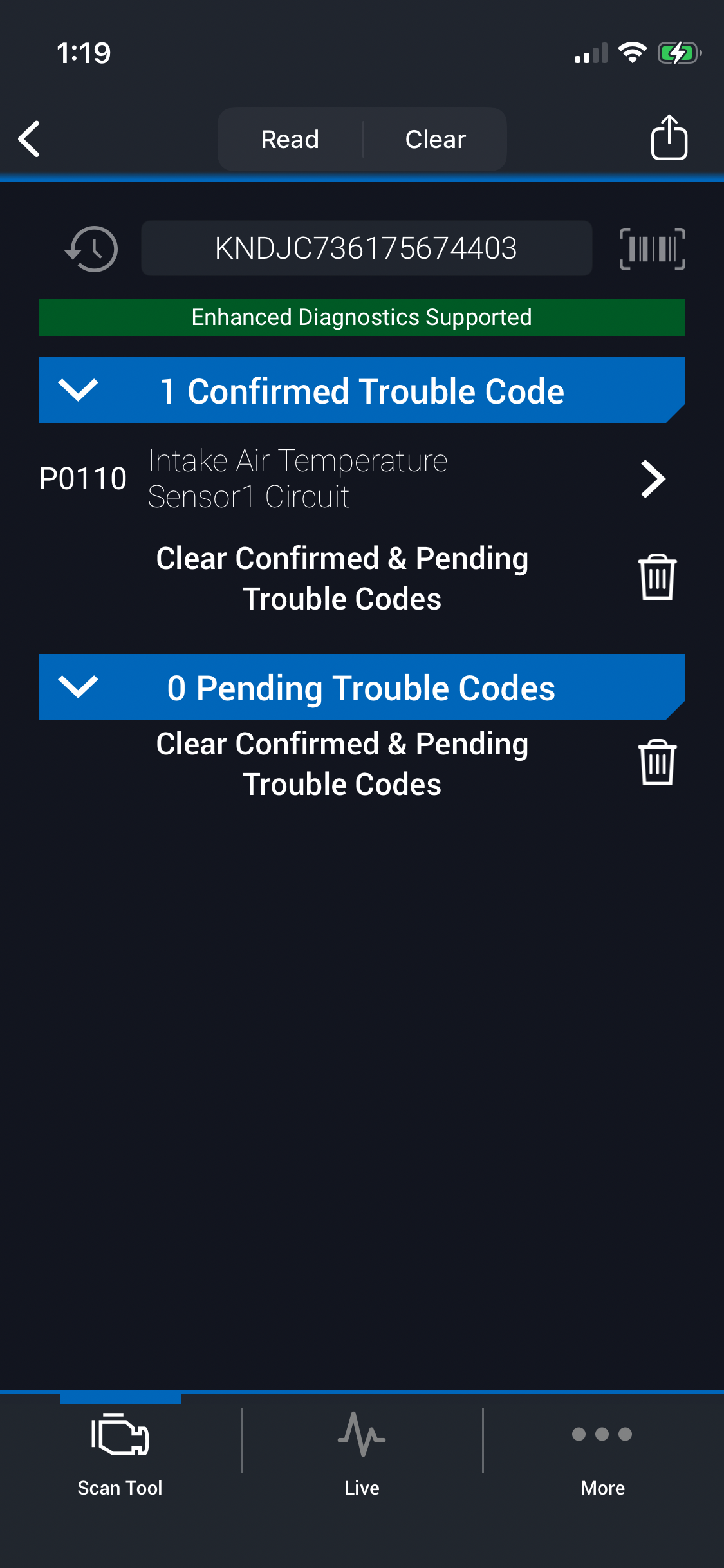Tap the VIN field KNDJC736175674403
The width and height of the screenshot is (724, 1568).
pyautogui.click(x=366, y=248)
